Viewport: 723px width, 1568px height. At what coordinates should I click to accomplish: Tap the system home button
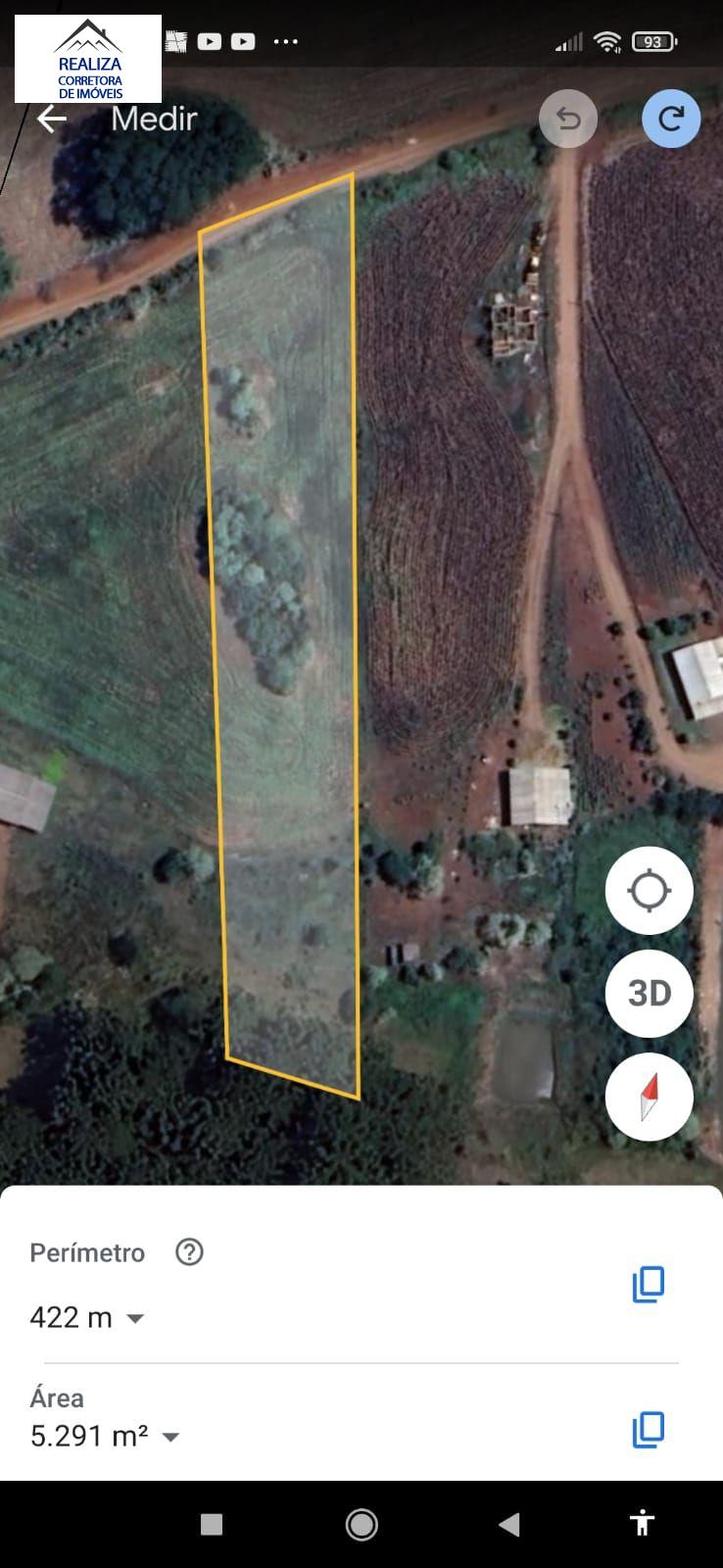point(361,1524)
